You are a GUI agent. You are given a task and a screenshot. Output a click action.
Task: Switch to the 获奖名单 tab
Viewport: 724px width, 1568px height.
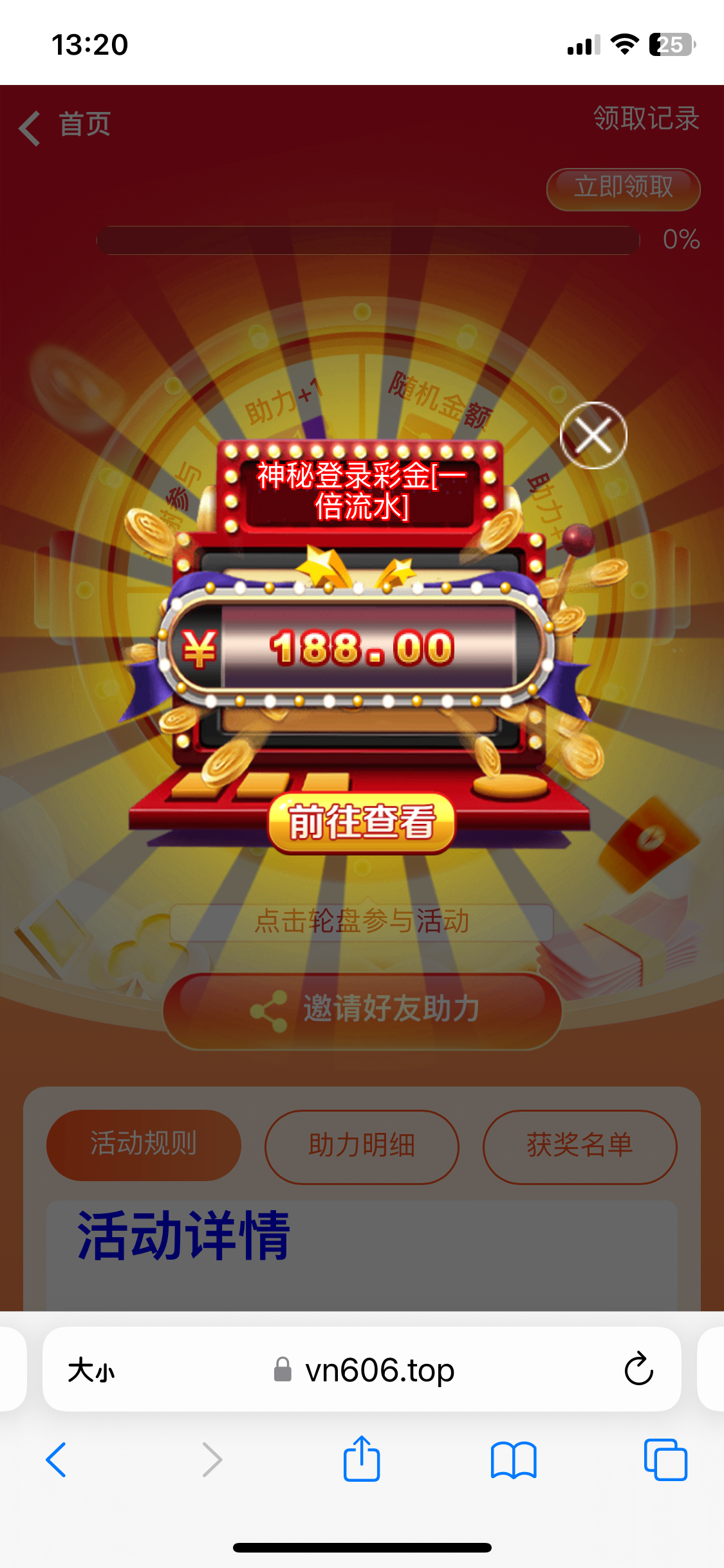point(579,1146)
